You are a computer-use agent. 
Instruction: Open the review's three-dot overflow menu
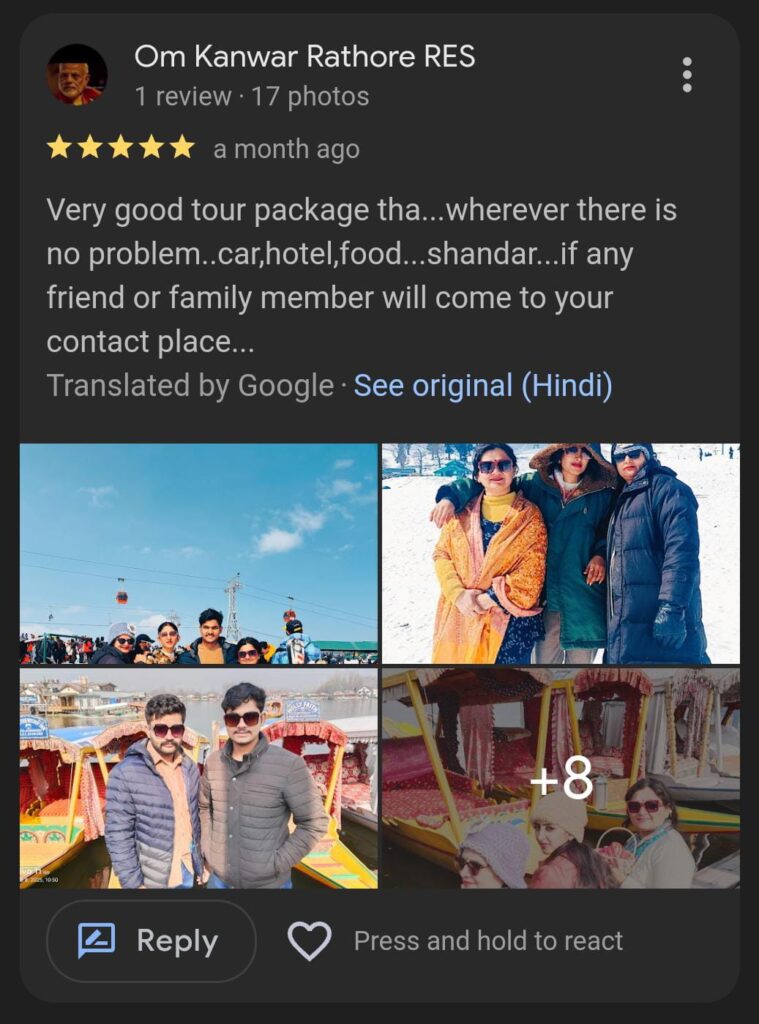[x=686, y=75]
